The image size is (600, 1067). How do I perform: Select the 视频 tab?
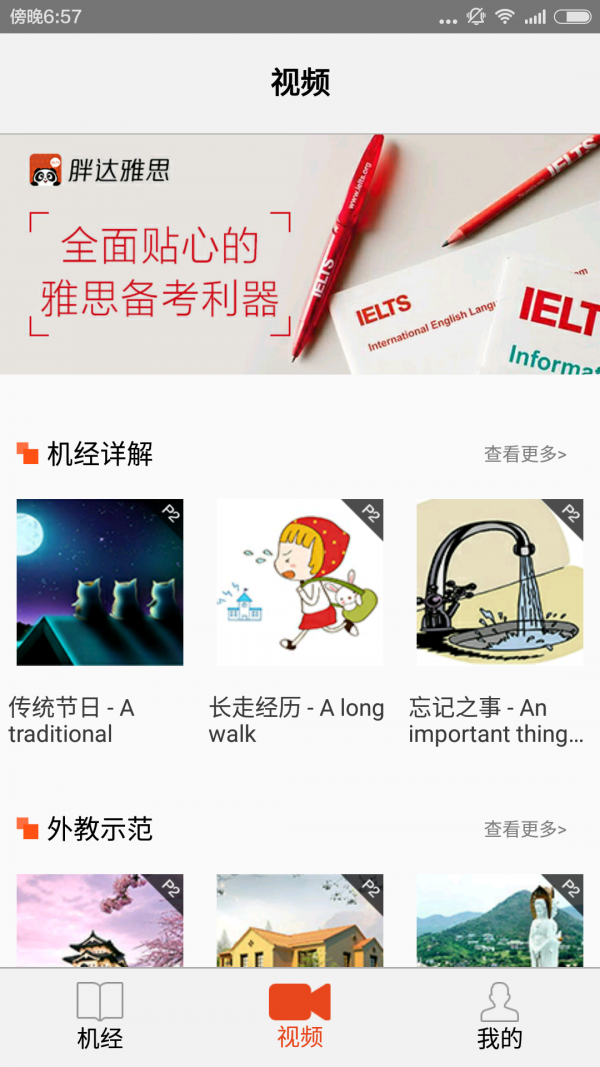point(300,1017)
